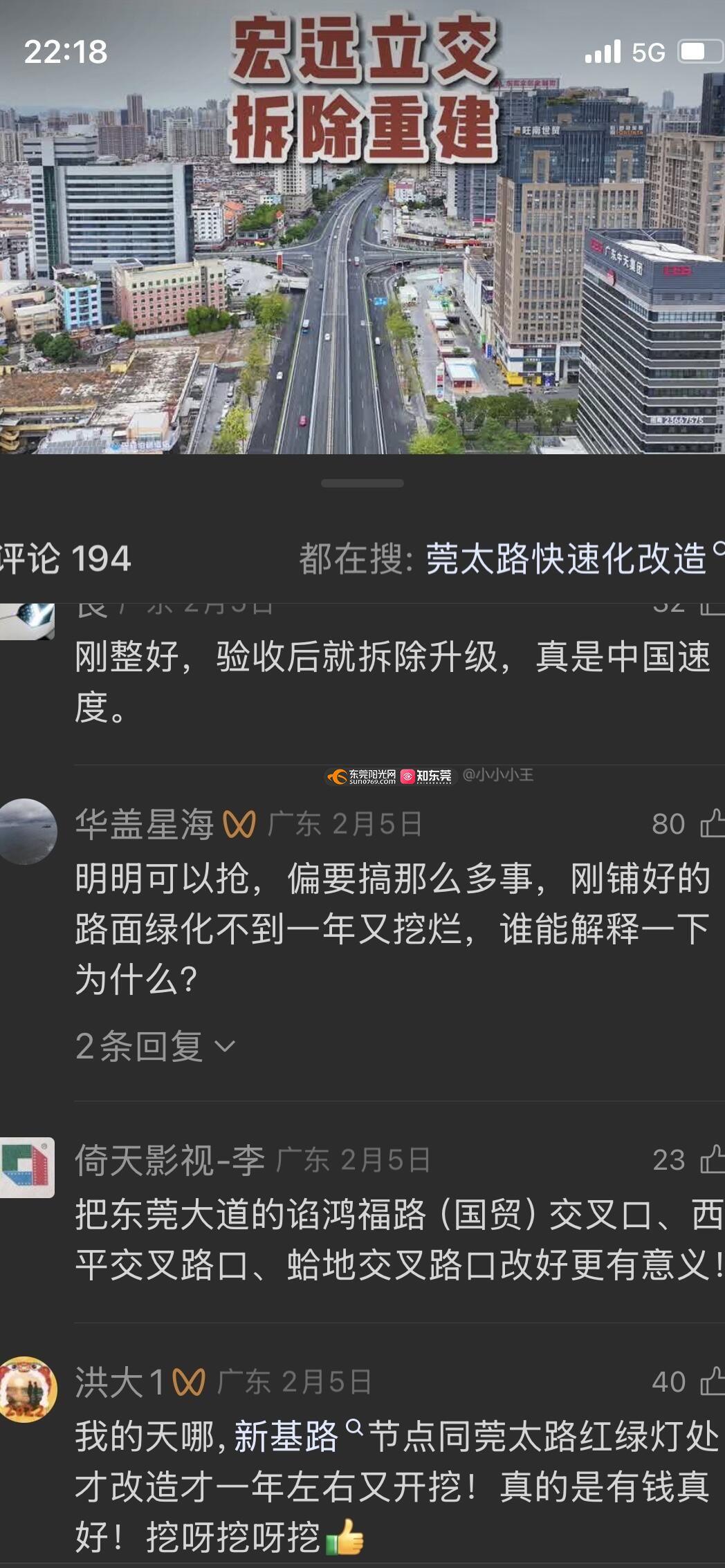Open 华盖星海's username
Viewport: 725px width, 1568px height.
coord(144,824)
